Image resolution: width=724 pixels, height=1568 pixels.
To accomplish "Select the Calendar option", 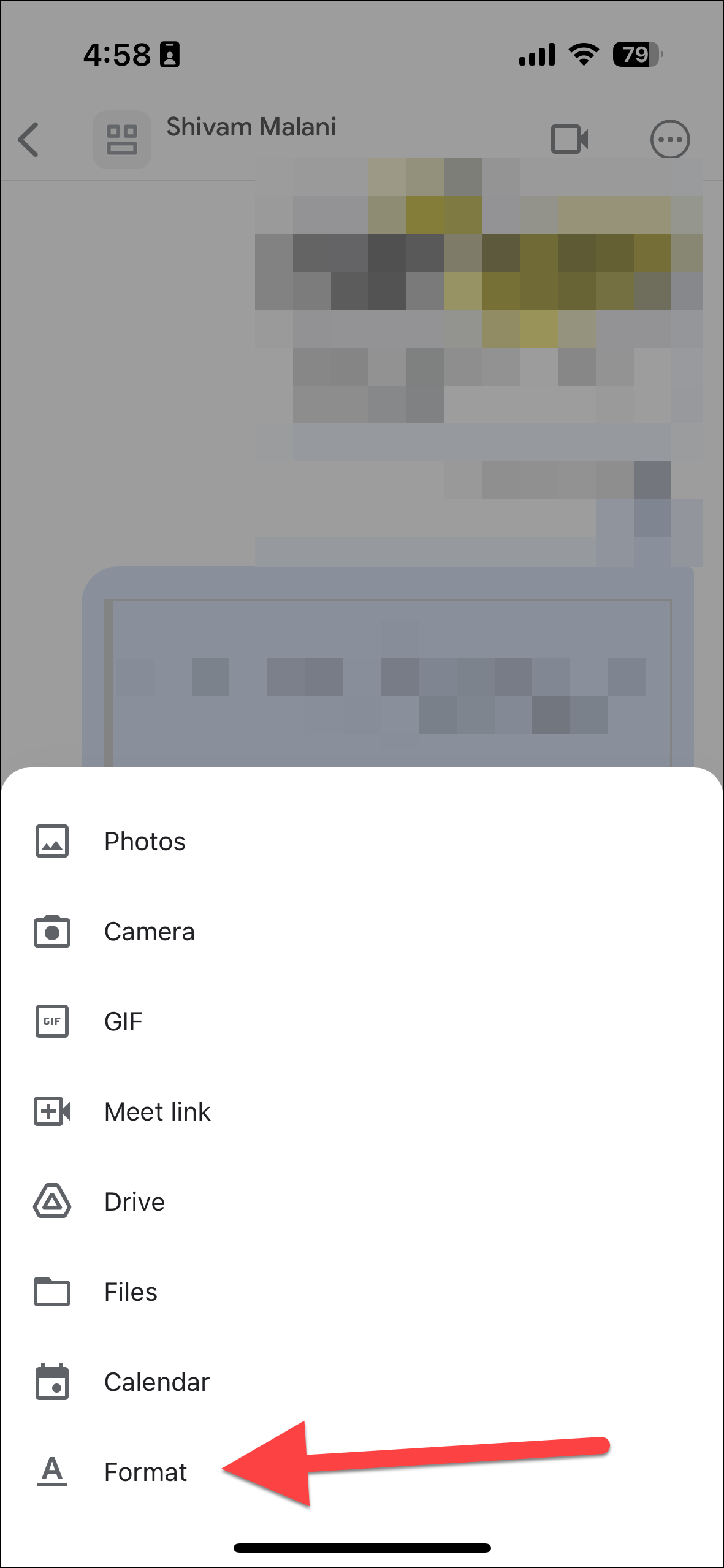I will 156,1382.
